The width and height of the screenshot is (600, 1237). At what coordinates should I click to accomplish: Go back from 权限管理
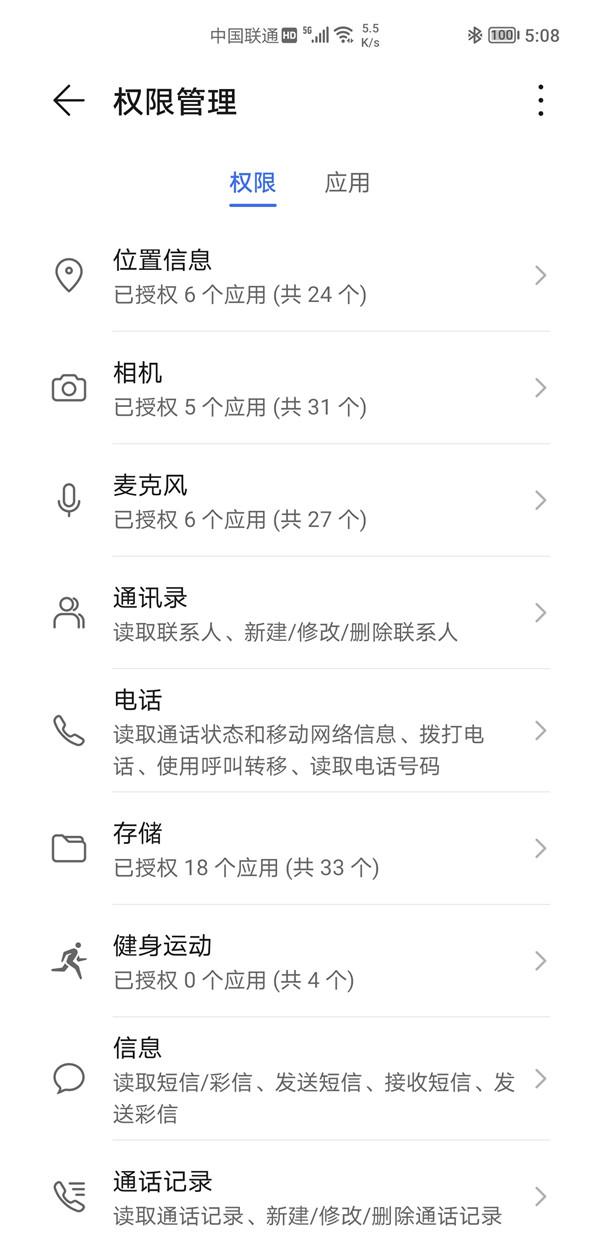pos(68,101)
